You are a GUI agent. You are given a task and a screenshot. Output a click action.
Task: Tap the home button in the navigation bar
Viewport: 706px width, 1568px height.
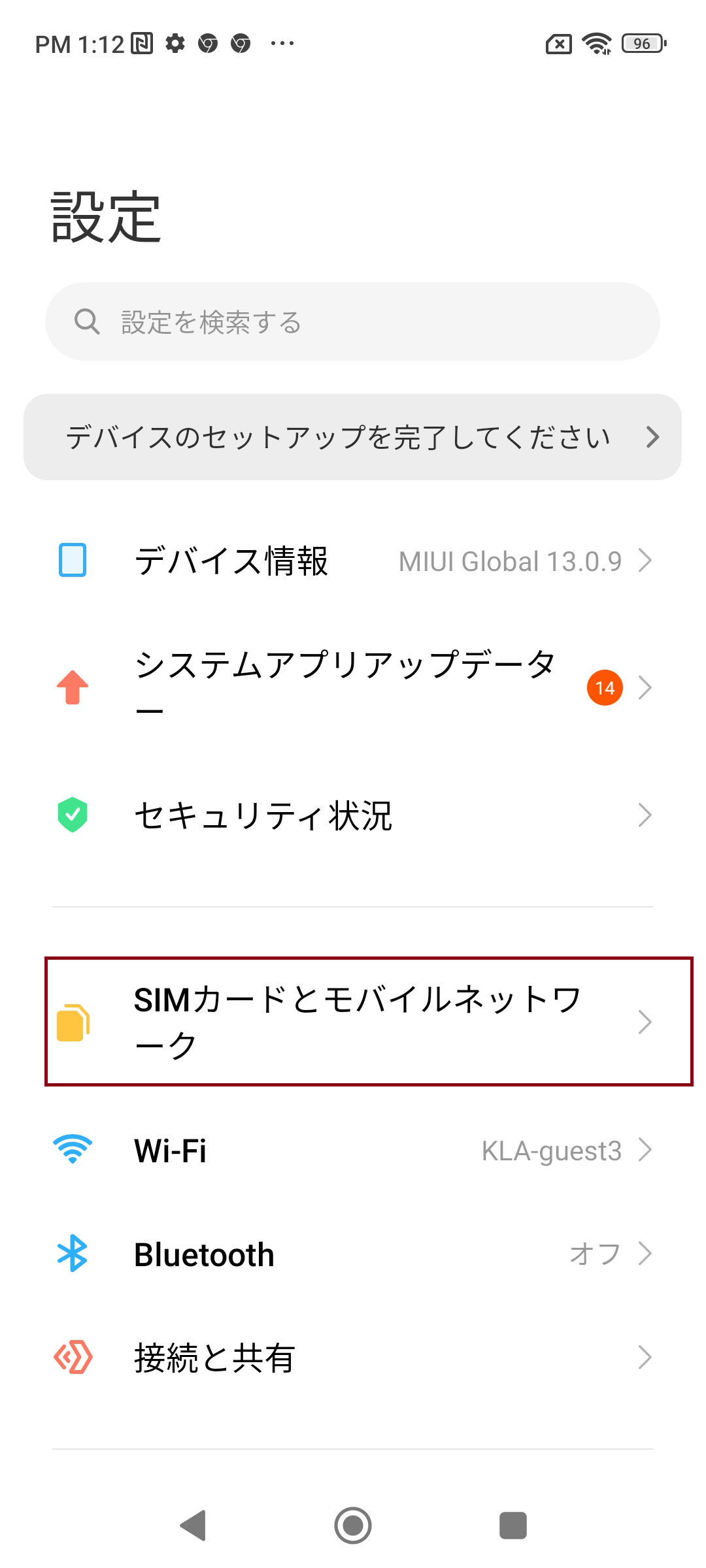pos(353,1526)
